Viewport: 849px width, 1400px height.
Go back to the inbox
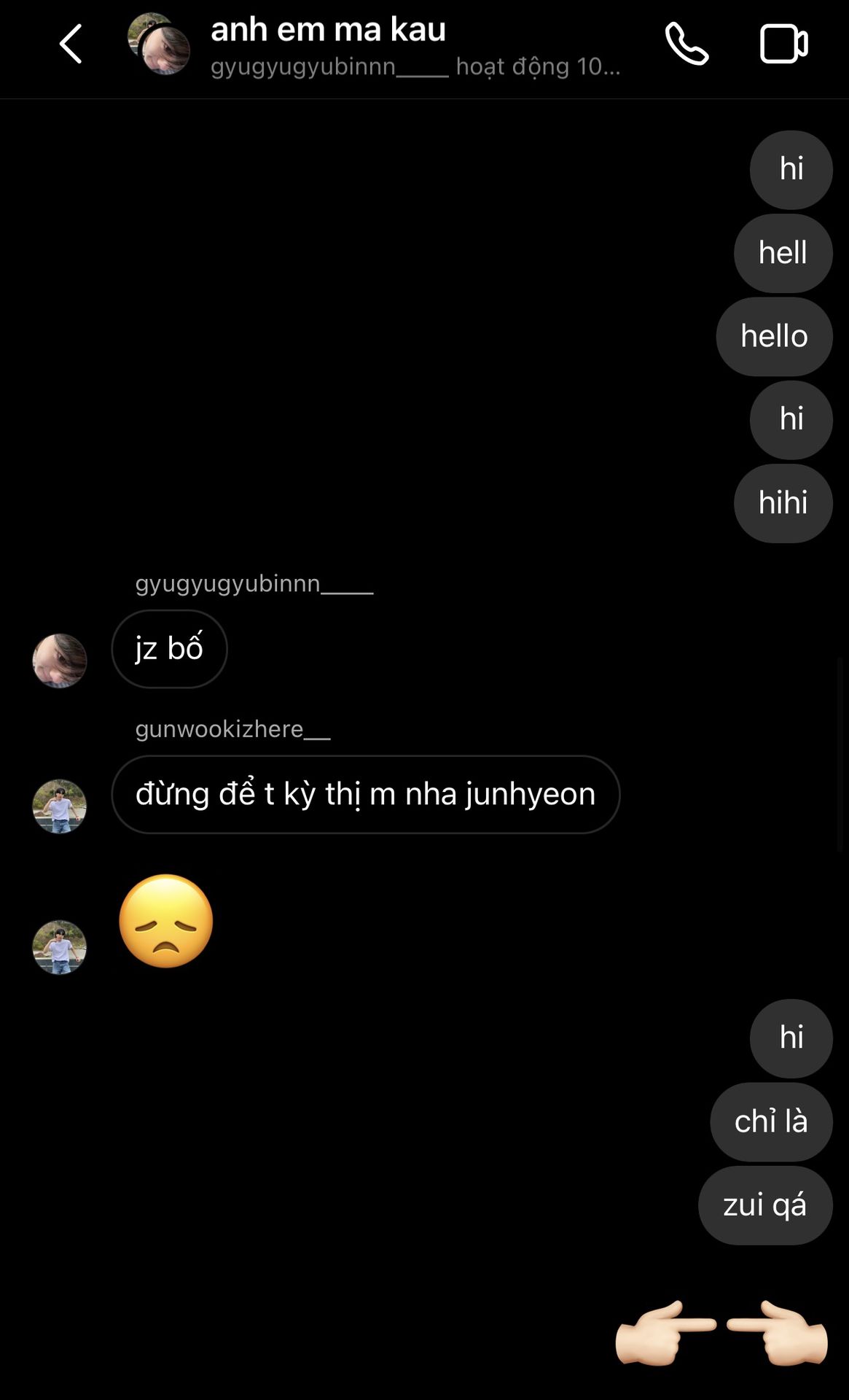[x=71, y=44]
